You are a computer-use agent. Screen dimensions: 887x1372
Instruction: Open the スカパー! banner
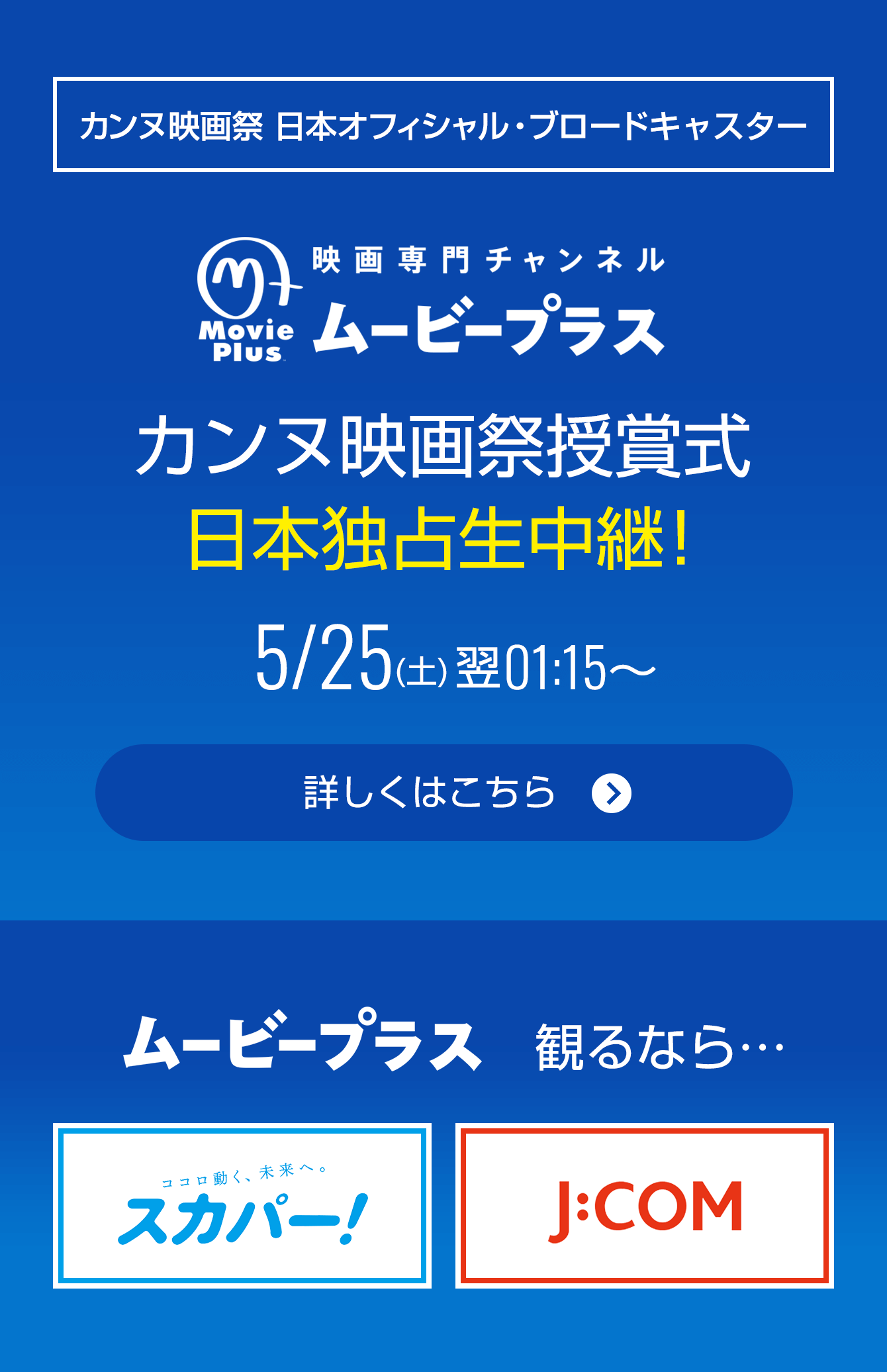pyautogui.click(x=242, y=1206)
